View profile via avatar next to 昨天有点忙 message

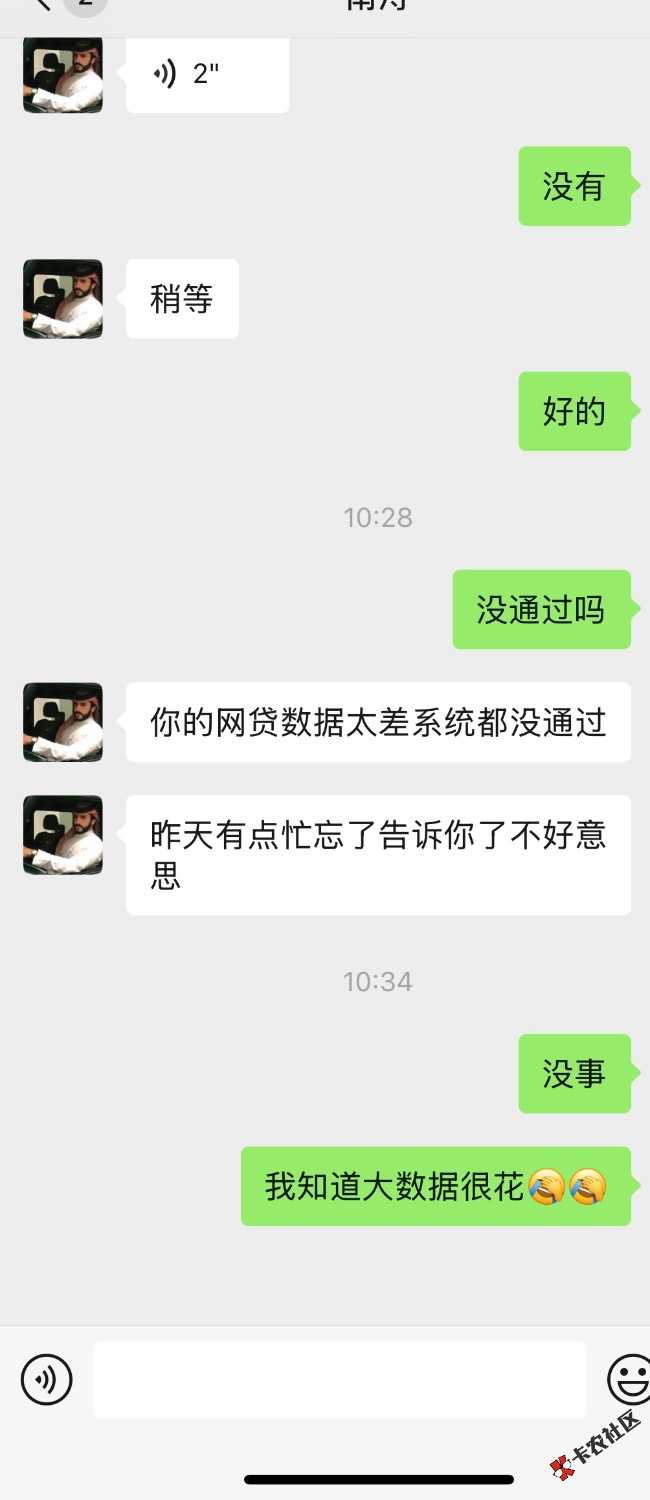coord(63,835)
